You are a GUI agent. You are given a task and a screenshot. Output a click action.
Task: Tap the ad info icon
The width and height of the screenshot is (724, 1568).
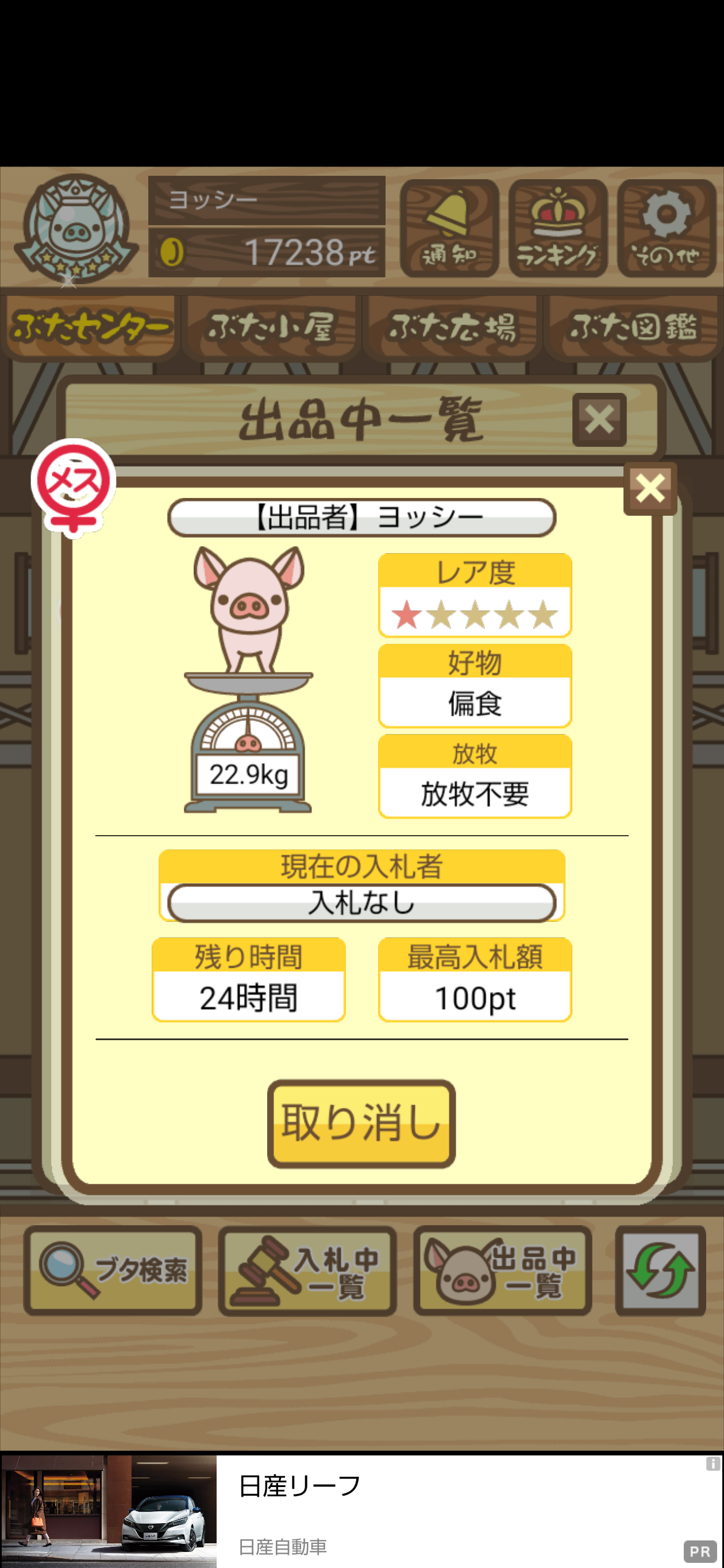(x=713, y=1463)
